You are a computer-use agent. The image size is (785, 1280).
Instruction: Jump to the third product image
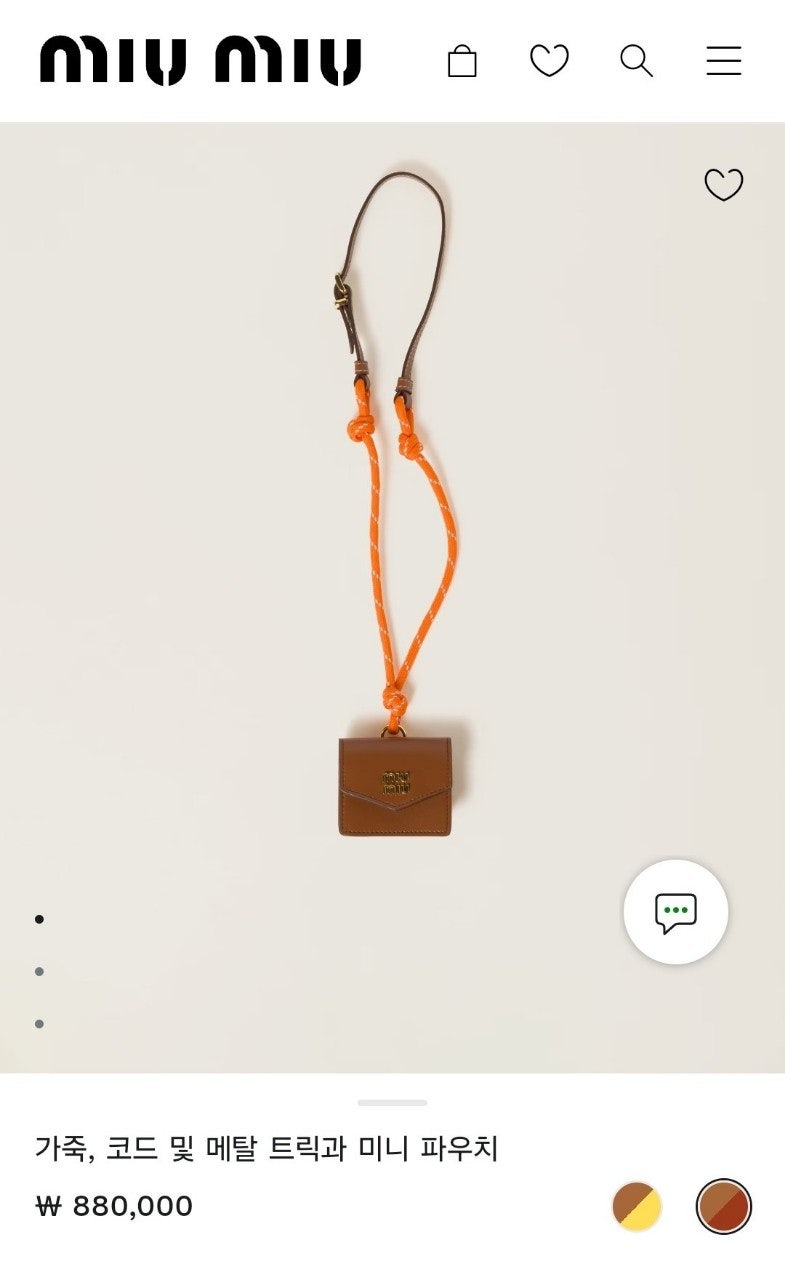pos(39,1023)
